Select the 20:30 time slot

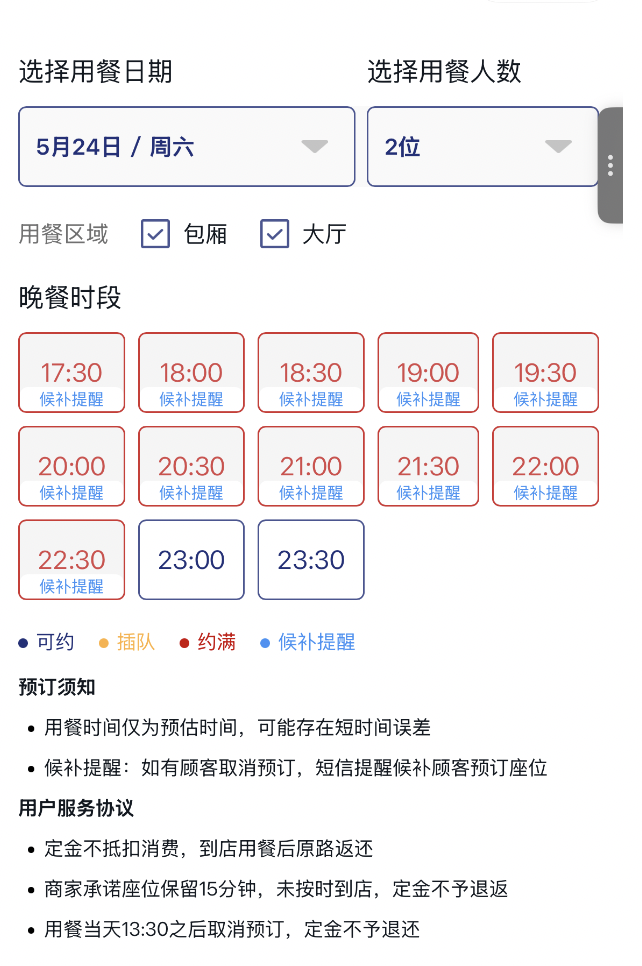(191, 467)
